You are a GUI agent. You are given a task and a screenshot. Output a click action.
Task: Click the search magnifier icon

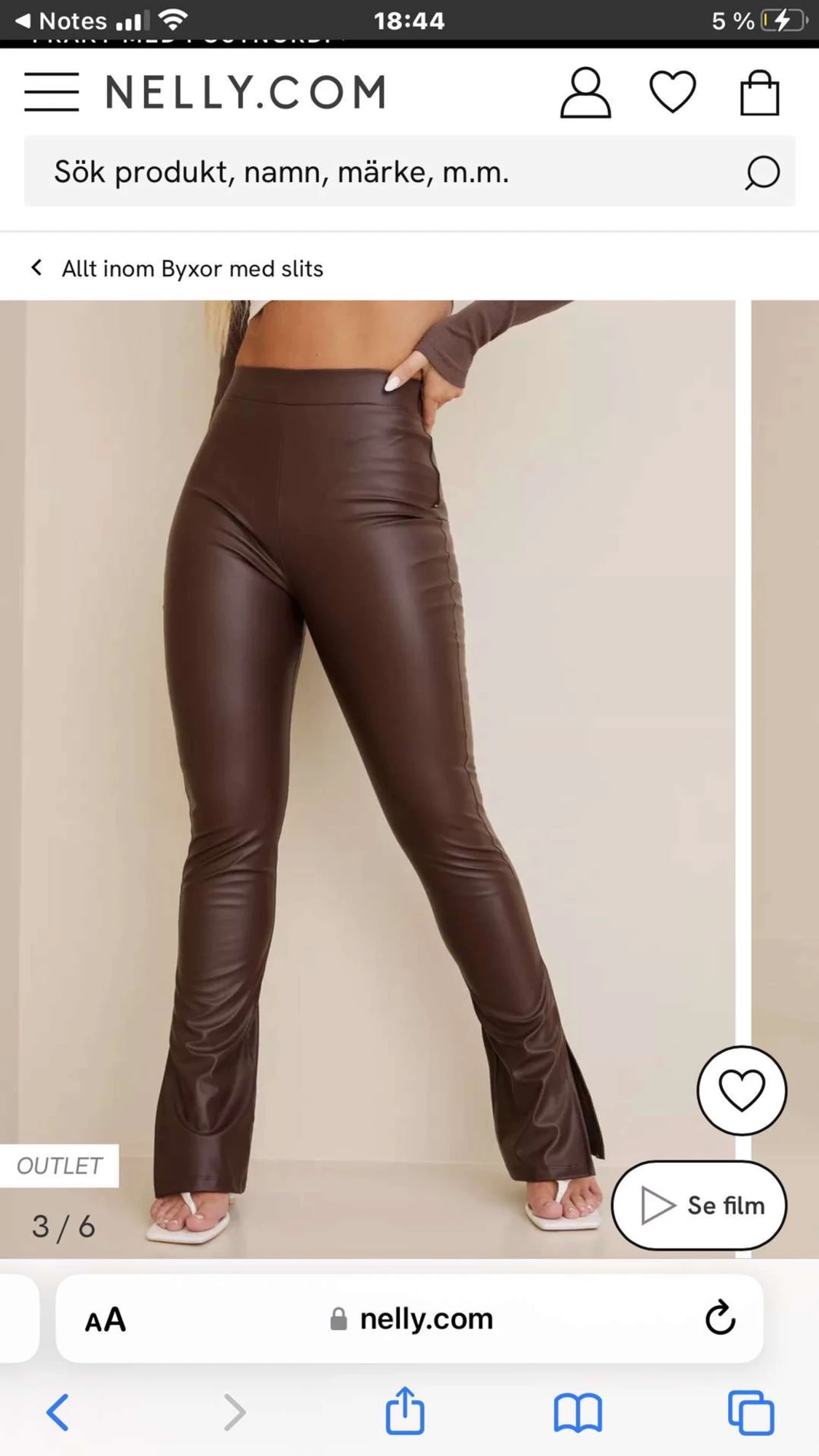pyautogui.click(x=762, y=173)
